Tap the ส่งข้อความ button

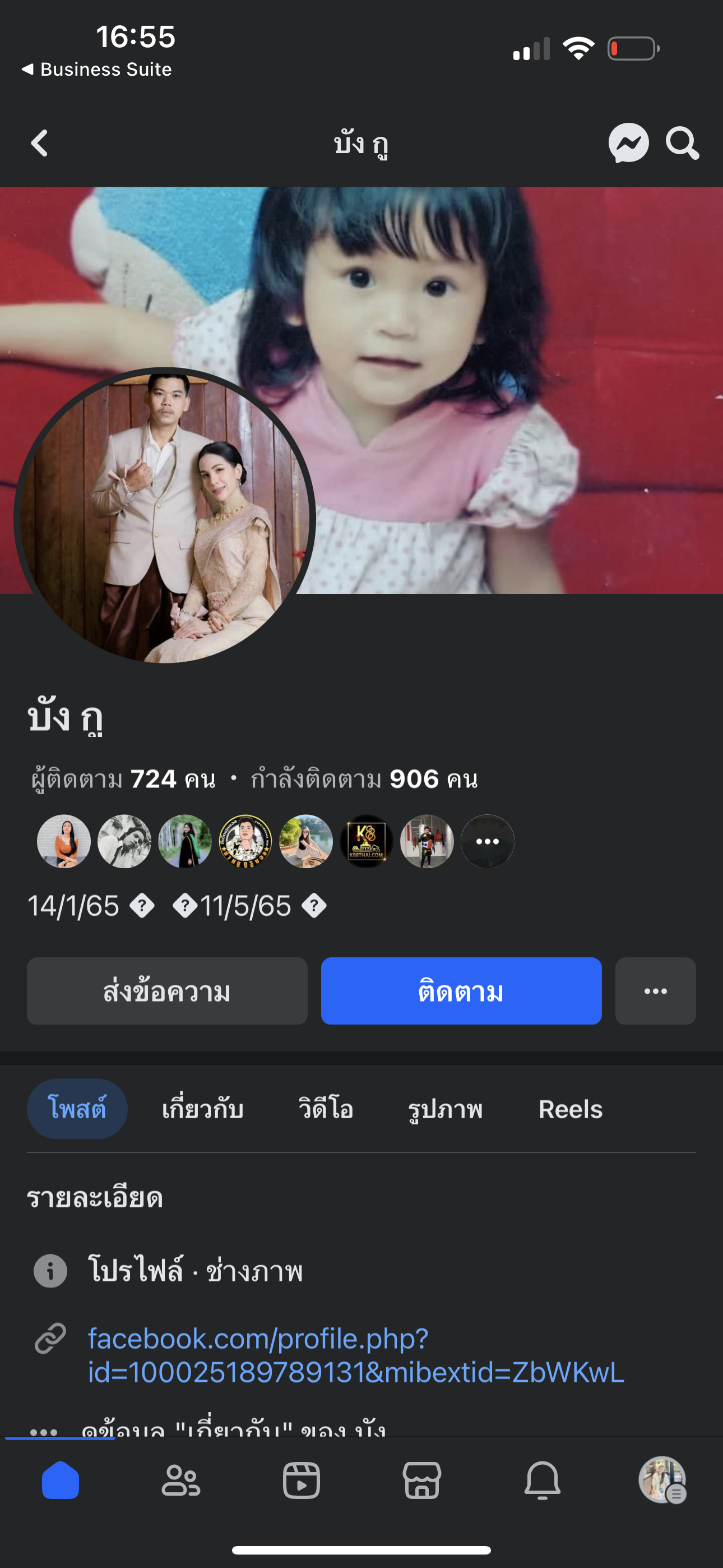pos(167,991)
